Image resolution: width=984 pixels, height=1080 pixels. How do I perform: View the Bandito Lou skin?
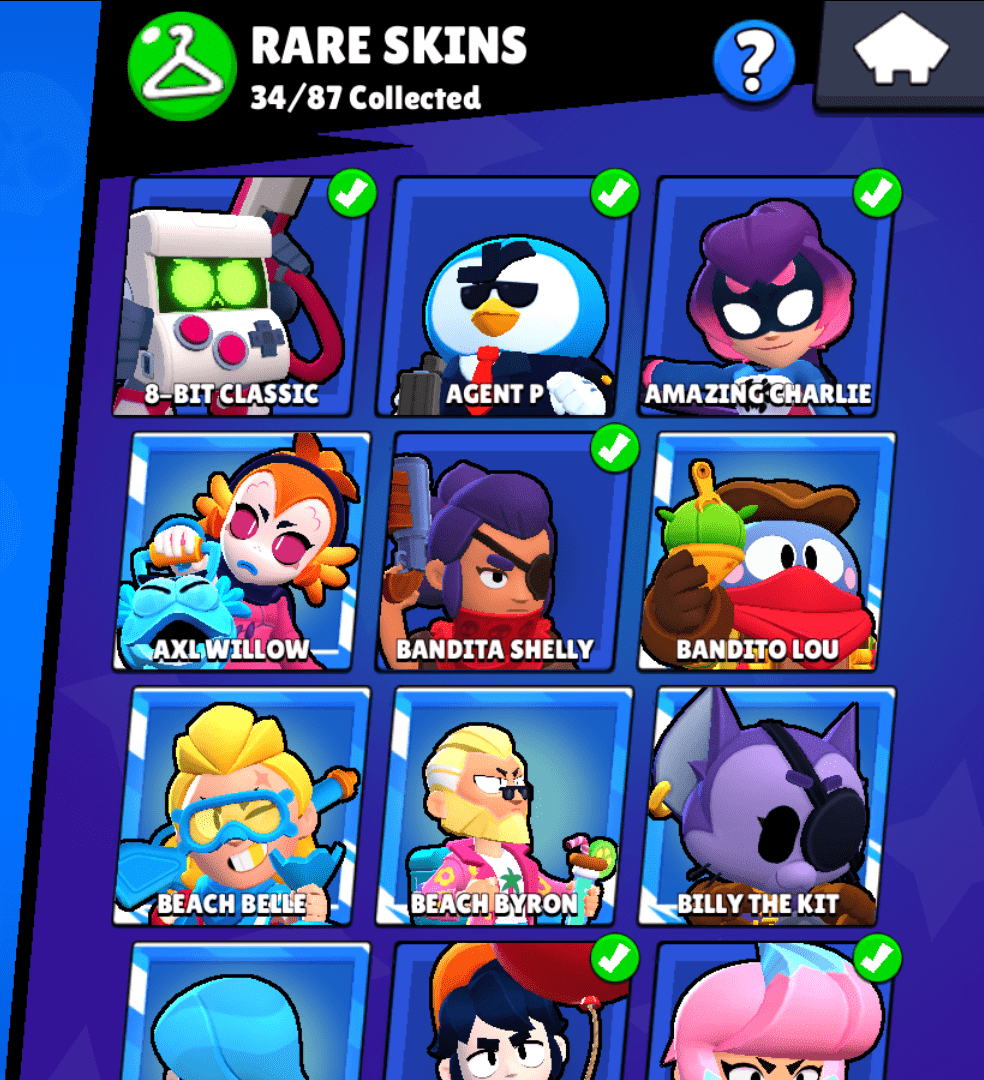pyautogui.click(x=767, y=552)
